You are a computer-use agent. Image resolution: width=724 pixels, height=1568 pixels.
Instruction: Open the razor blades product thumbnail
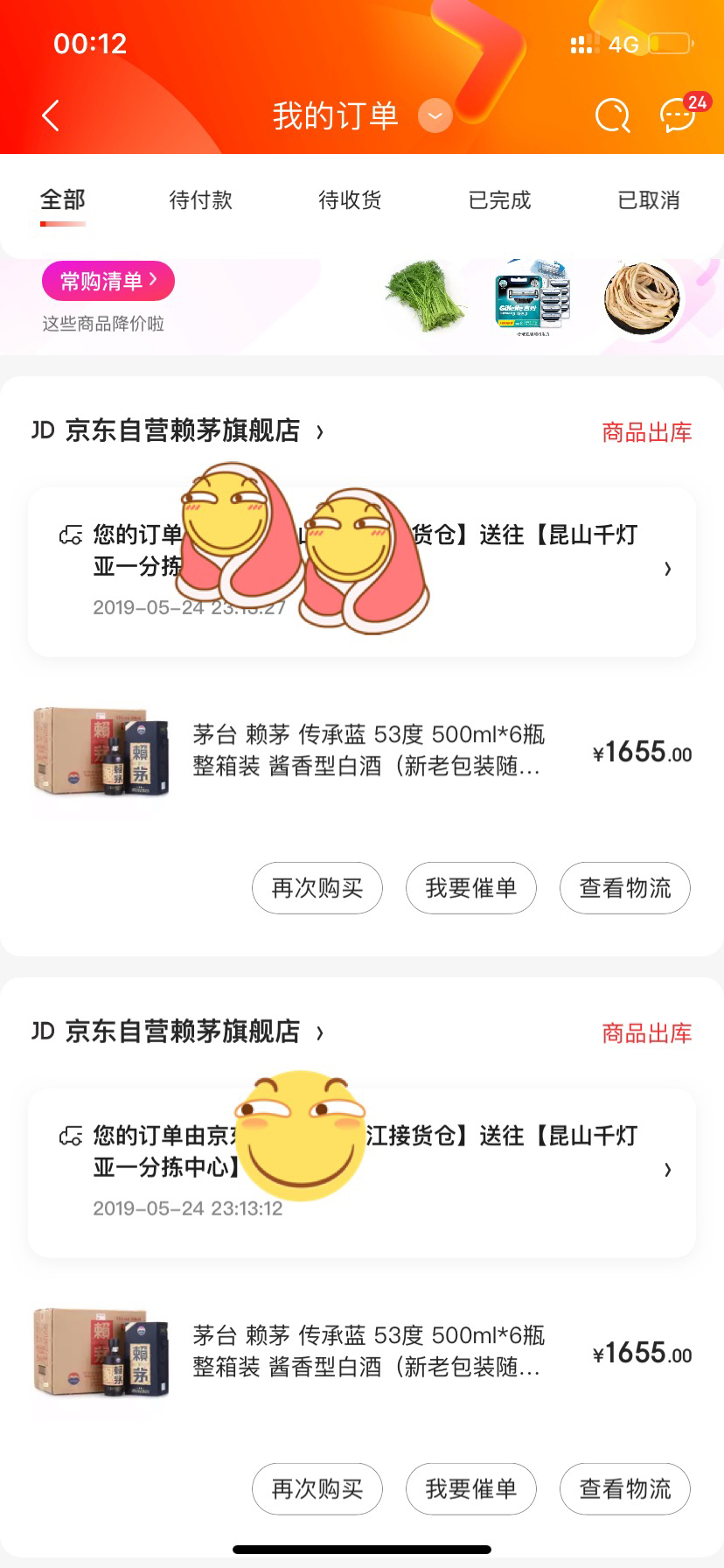pos(533,297)
